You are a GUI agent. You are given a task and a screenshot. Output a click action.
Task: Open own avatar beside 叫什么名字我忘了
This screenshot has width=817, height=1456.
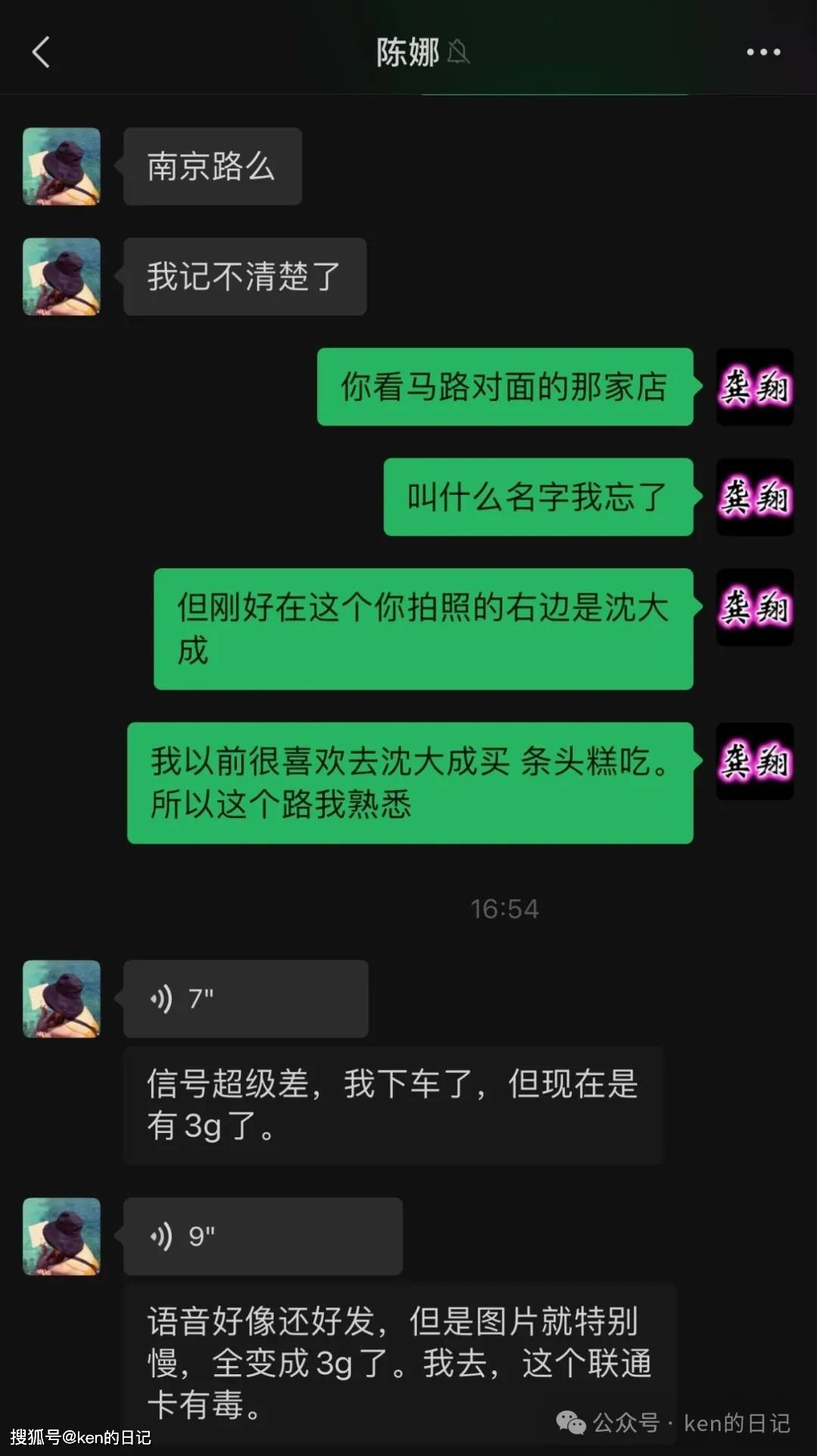(754, 497)
